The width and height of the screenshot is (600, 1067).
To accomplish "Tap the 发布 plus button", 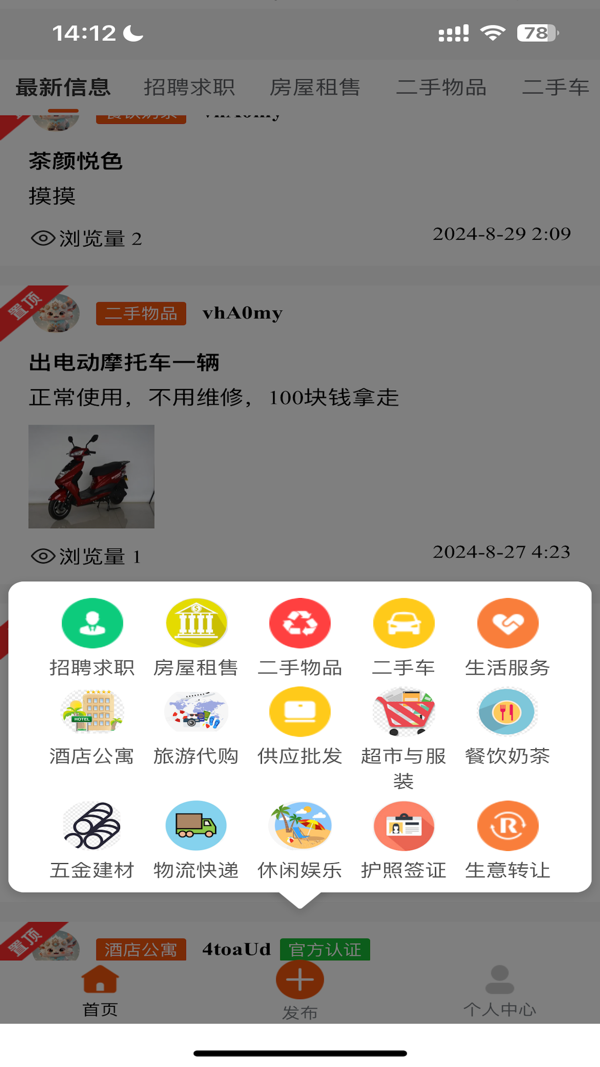I will 300,981.
